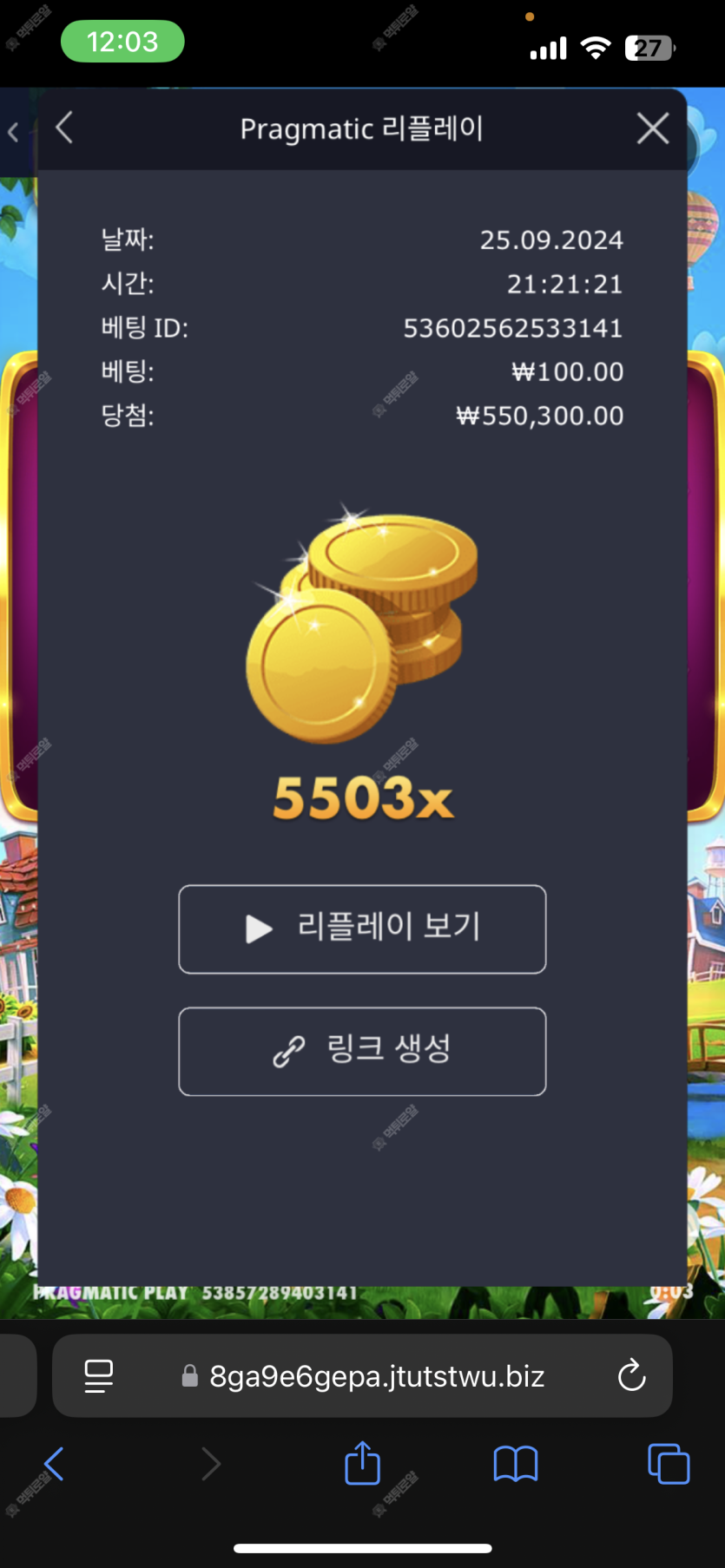The image size is (725, 1568).
Task: Open Safari bookmarks
Action: [x=515, y=1464]
